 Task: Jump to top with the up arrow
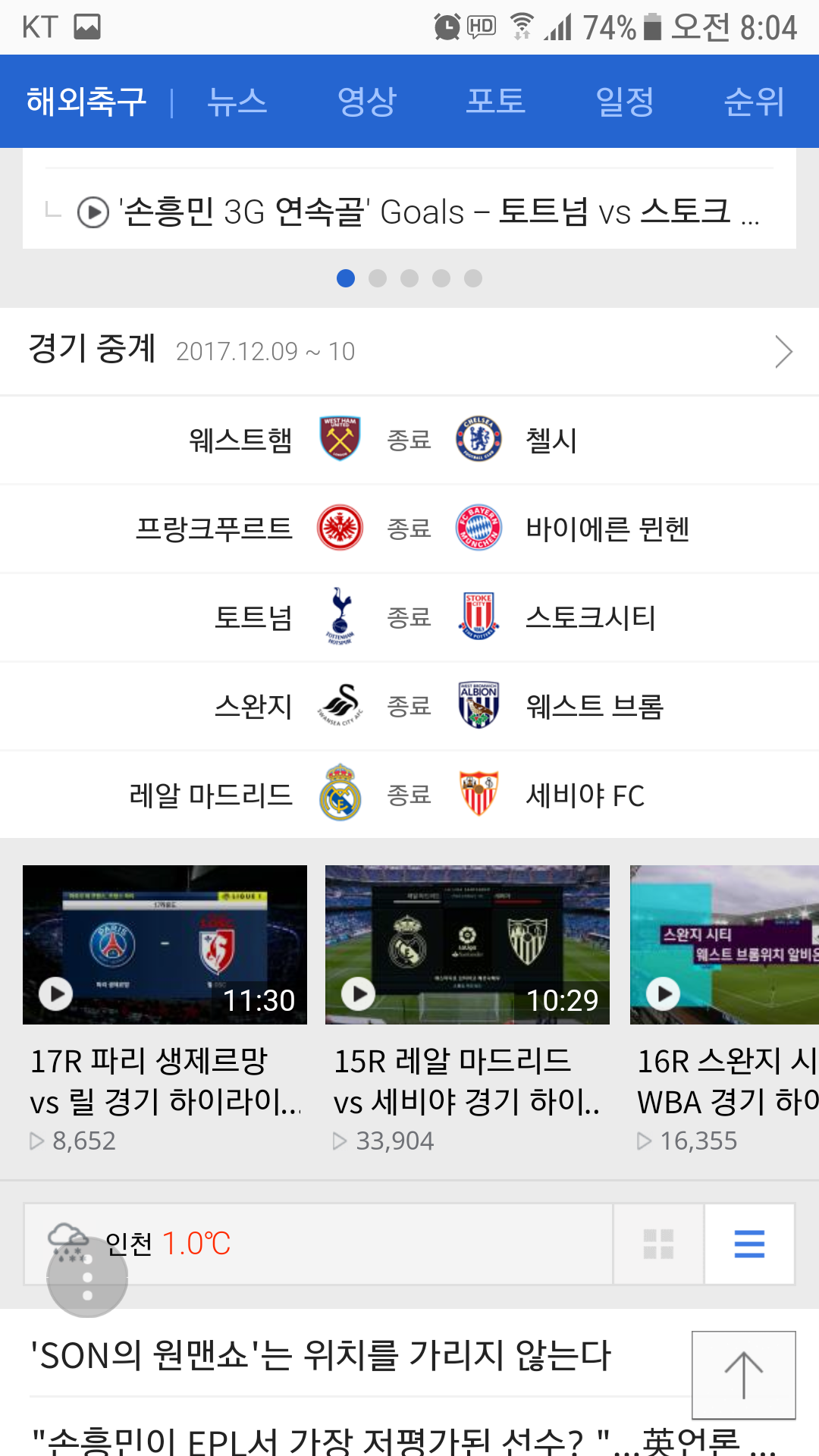click(743, 1374)
